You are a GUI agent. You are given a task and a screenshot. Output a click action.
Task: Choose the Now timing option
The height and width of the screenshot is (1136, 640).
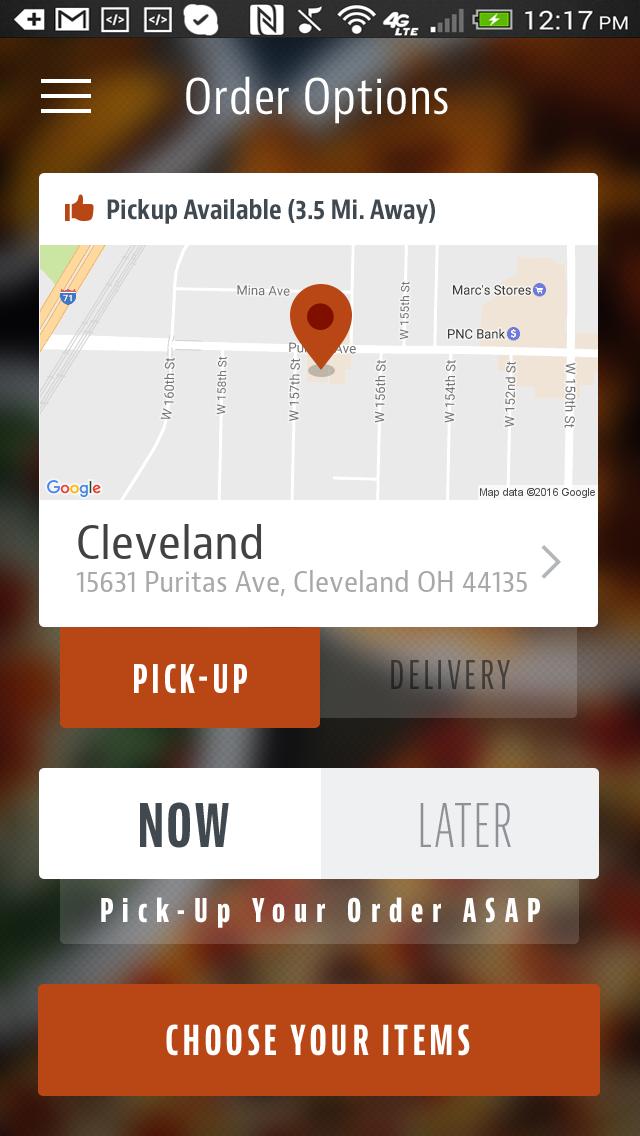181,824
